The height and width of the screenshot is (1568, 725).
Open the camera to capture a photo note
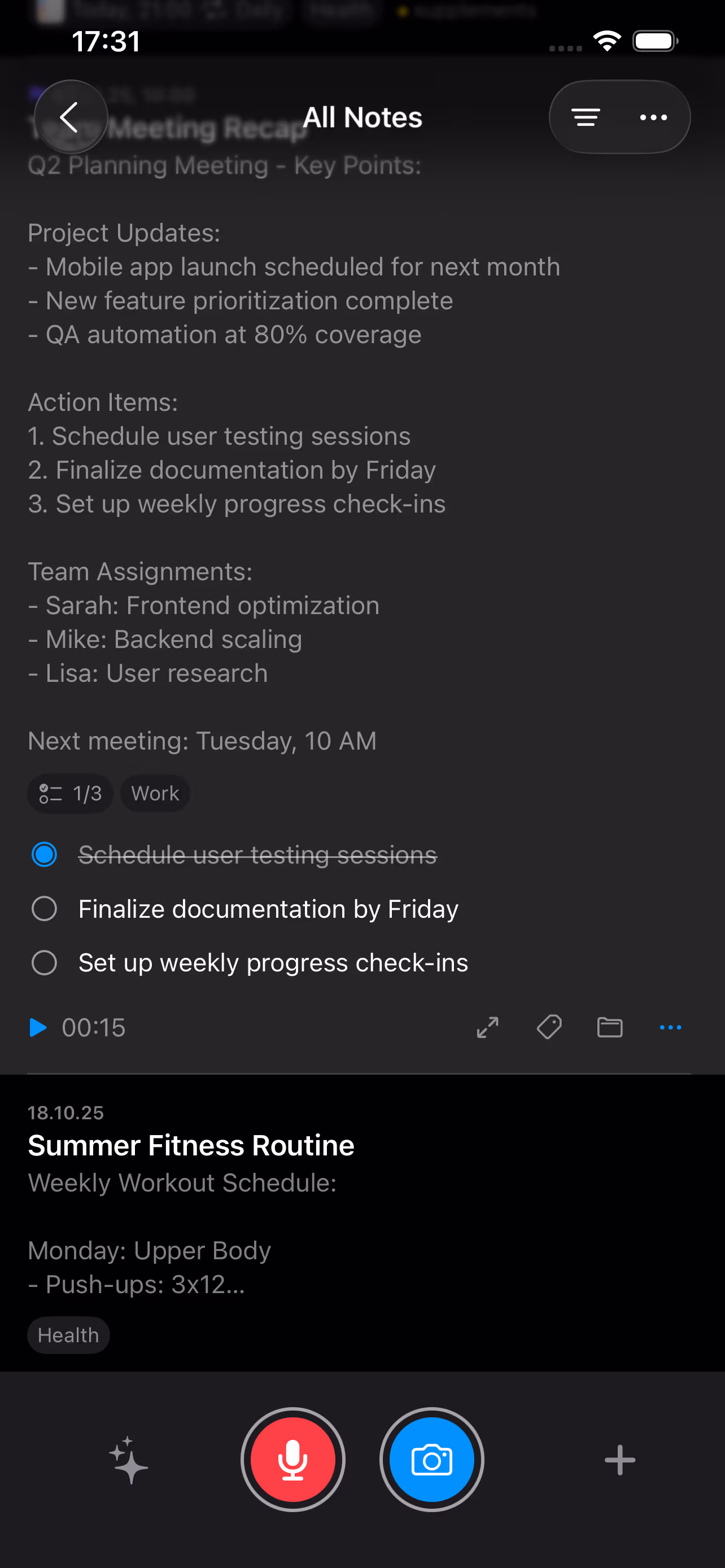(431, 1460)
